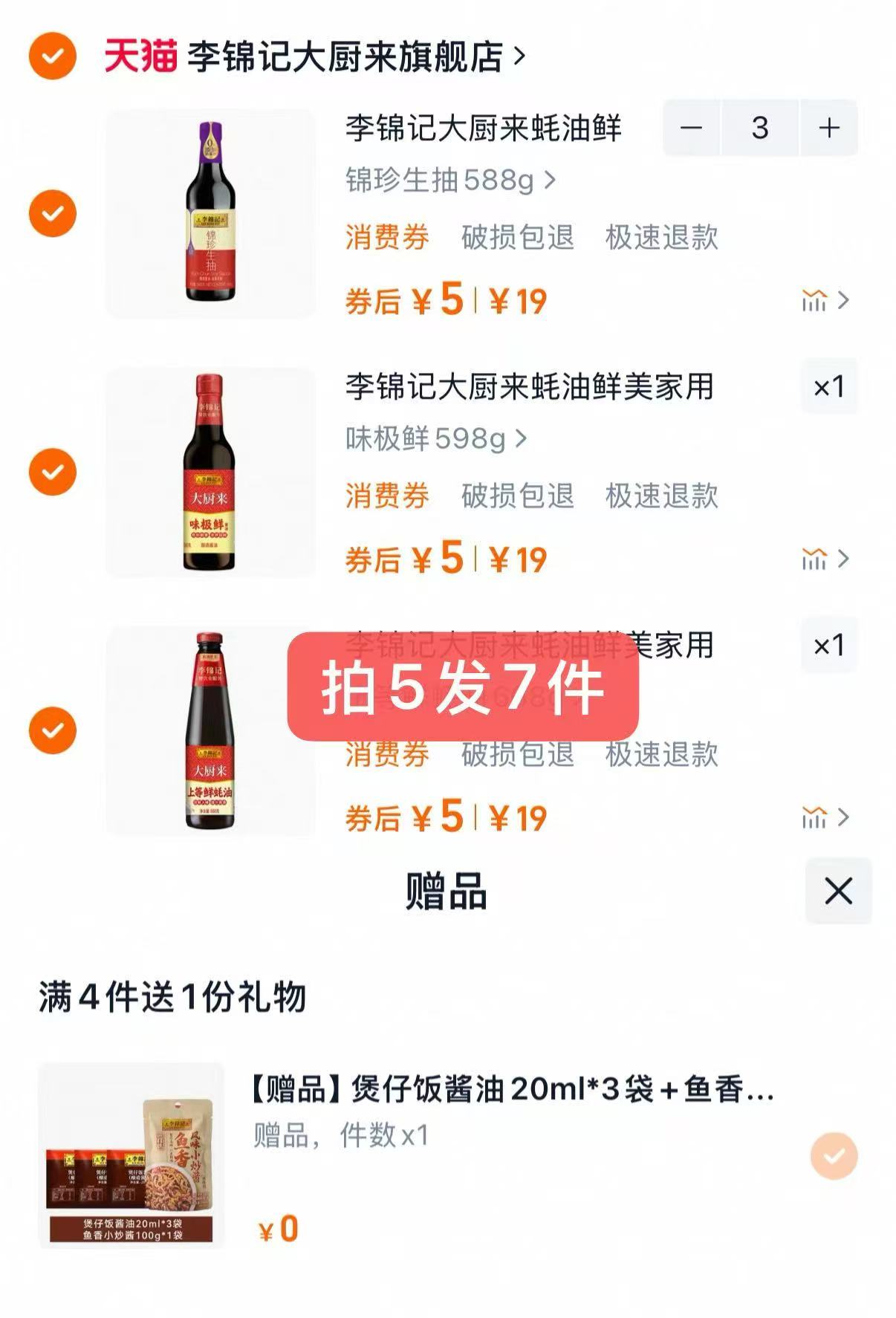
Task: Uncheck the 味极鲜598g item
Action: pyautogui.click(x=52, y=472)
